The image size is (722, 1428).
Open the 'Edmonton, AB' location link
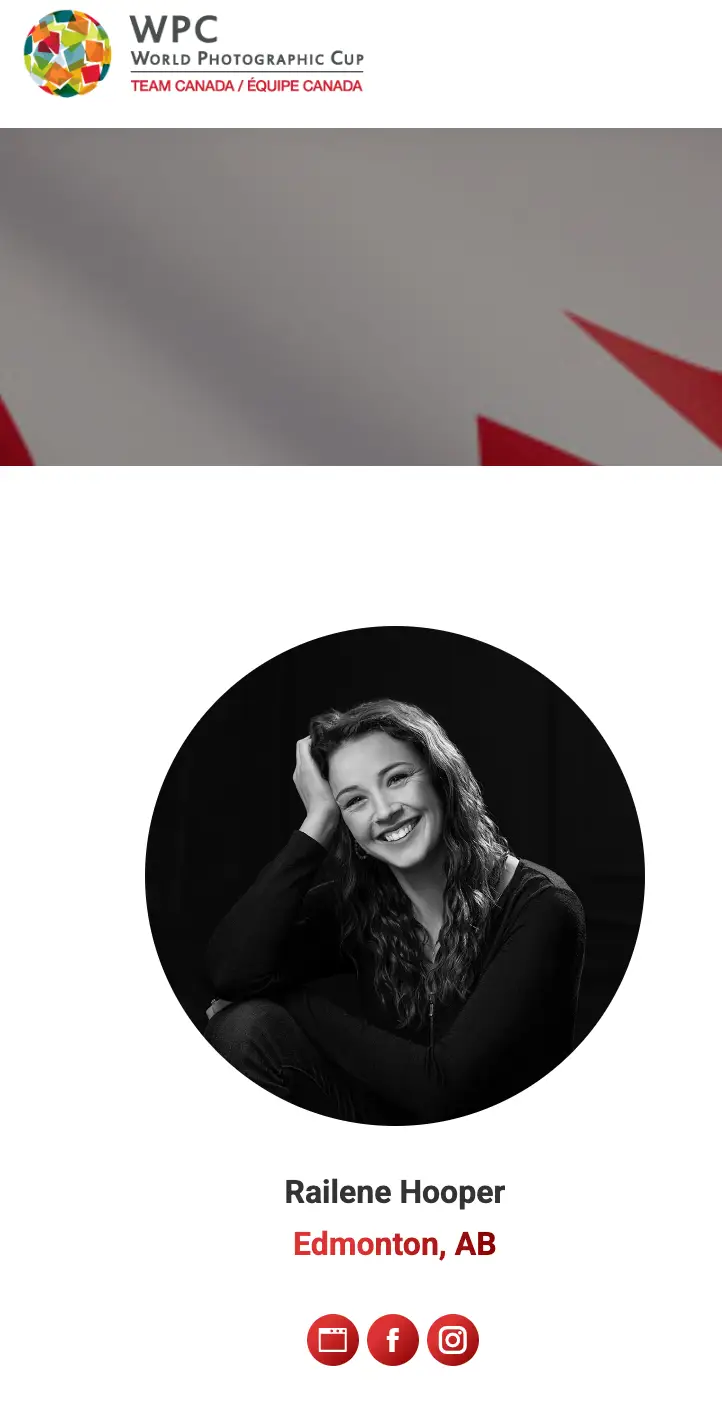coord(394,1245)
